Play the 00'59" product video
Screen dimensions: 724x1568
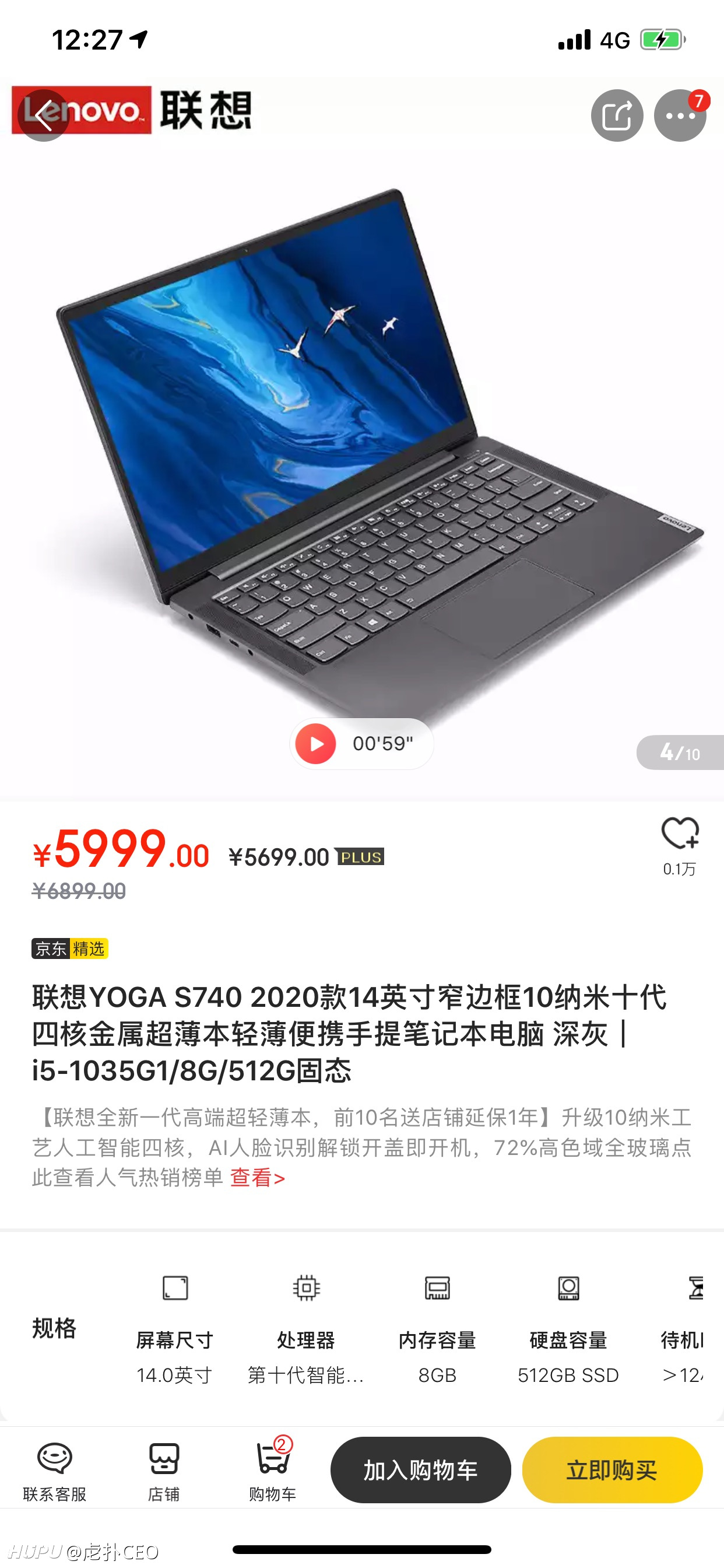(361, 743)
